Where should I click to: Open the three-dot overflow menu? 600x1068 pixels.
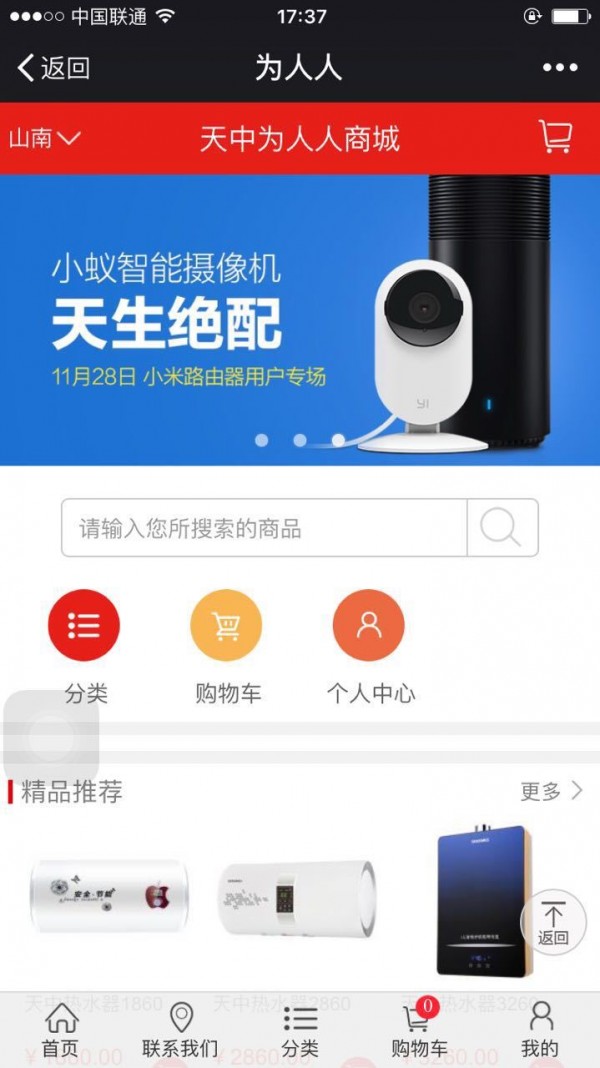click(x=560, y=68)
